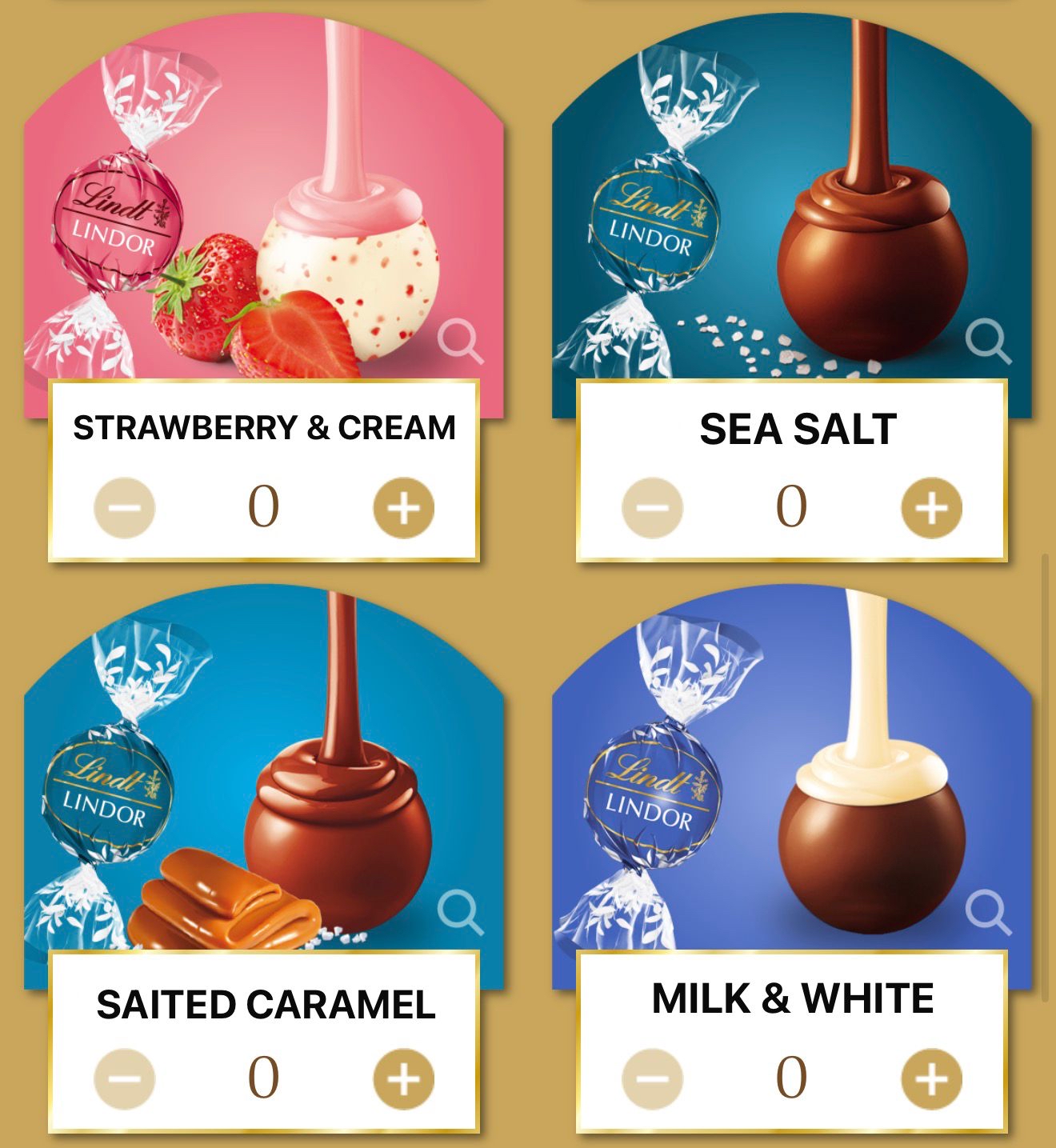Image resolution: width=1056 pixels, height=1148 pixels.
Task: Reduce the Sea Salt quantity
Action: (652, 507)
